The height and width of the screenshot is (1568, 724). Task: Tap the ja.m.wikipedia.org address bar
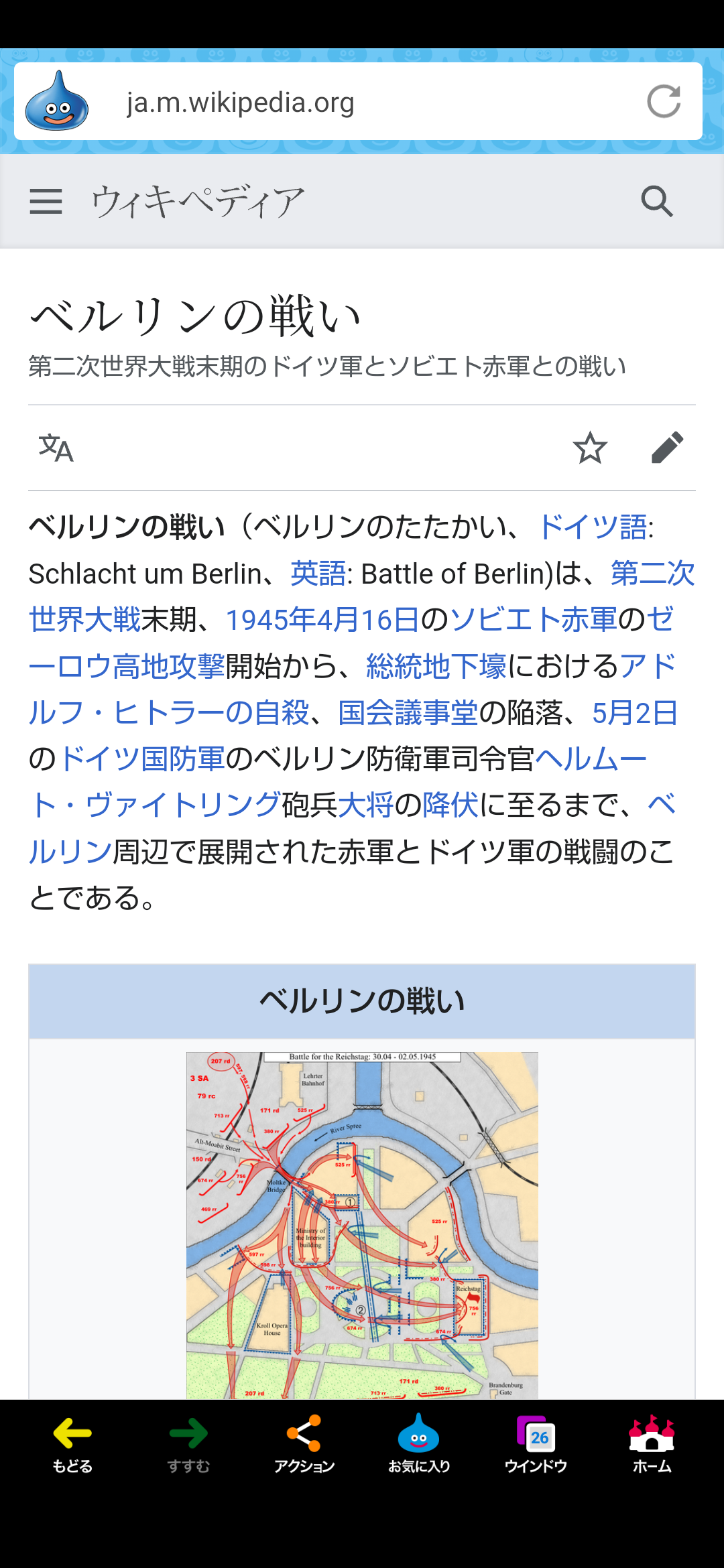[x=358, y=102]
